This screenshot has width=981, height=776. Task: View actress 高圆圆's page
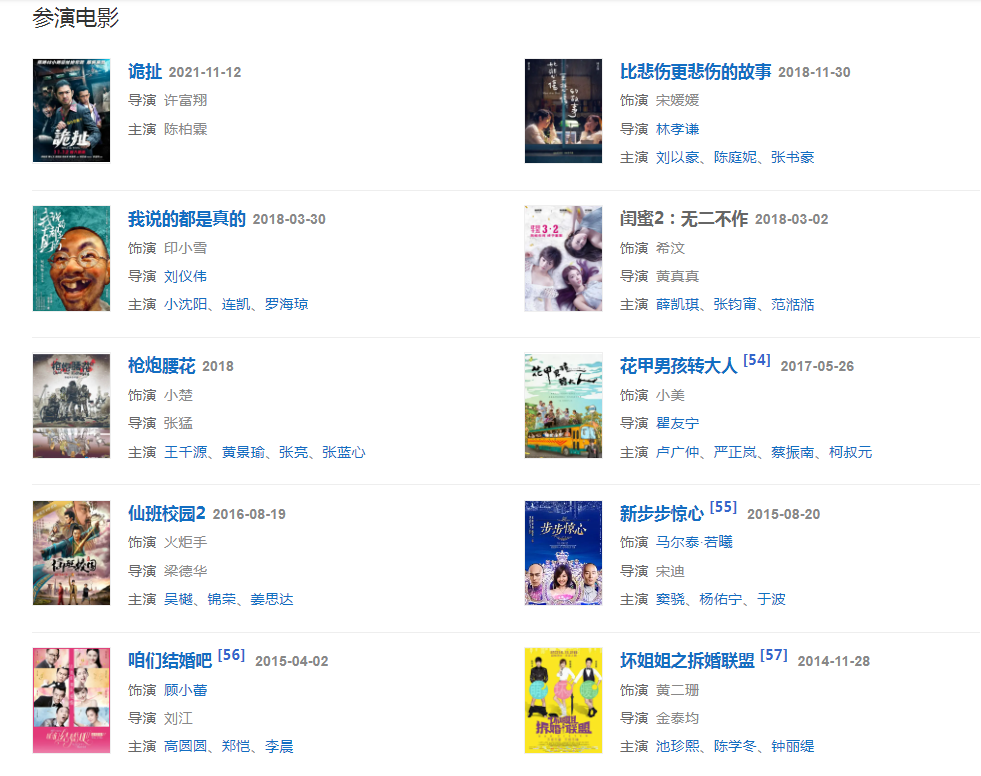[x=185, y=747]
